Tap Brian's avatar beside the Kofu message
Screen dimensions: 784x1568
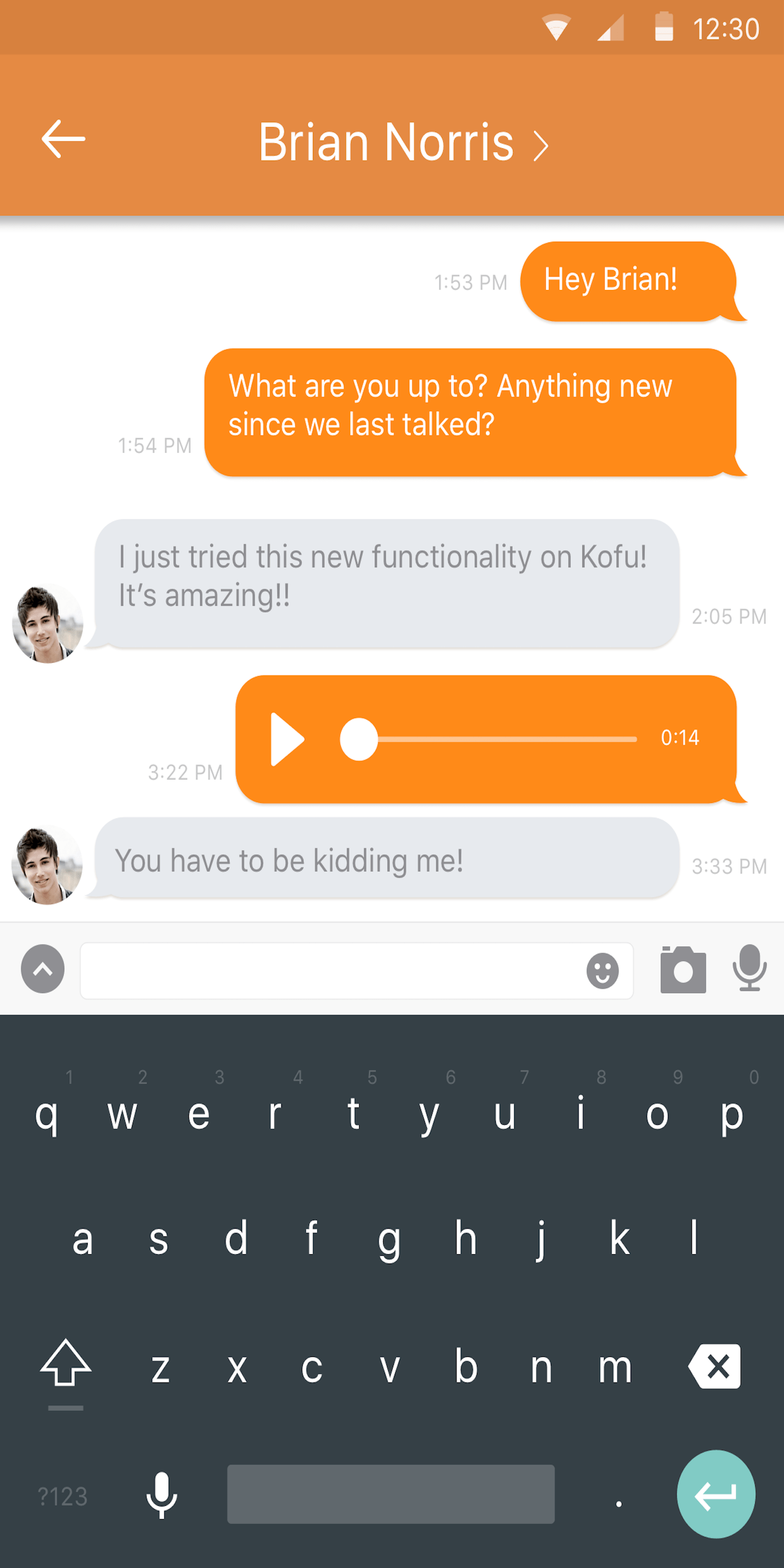(x=48, y=623)
